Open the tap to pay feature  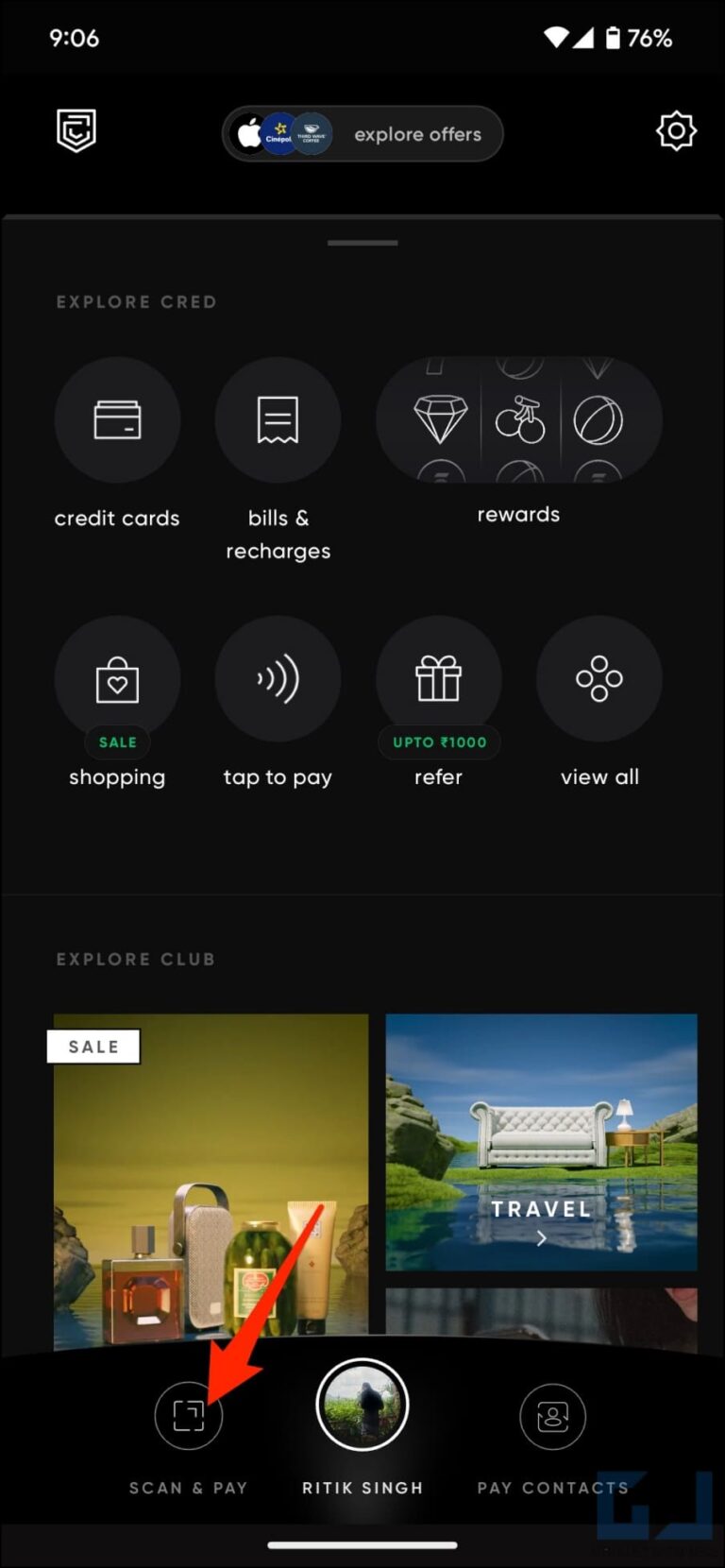click(278, 678)
